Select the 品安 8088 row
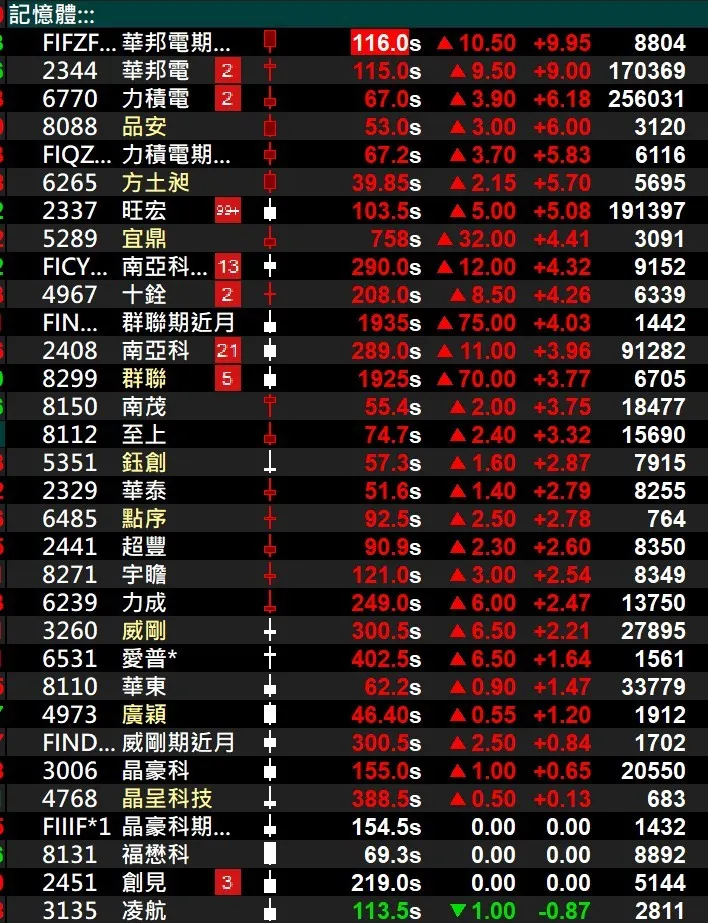The image size is (708, 923). pyautogui.click(x=145, y=127)
